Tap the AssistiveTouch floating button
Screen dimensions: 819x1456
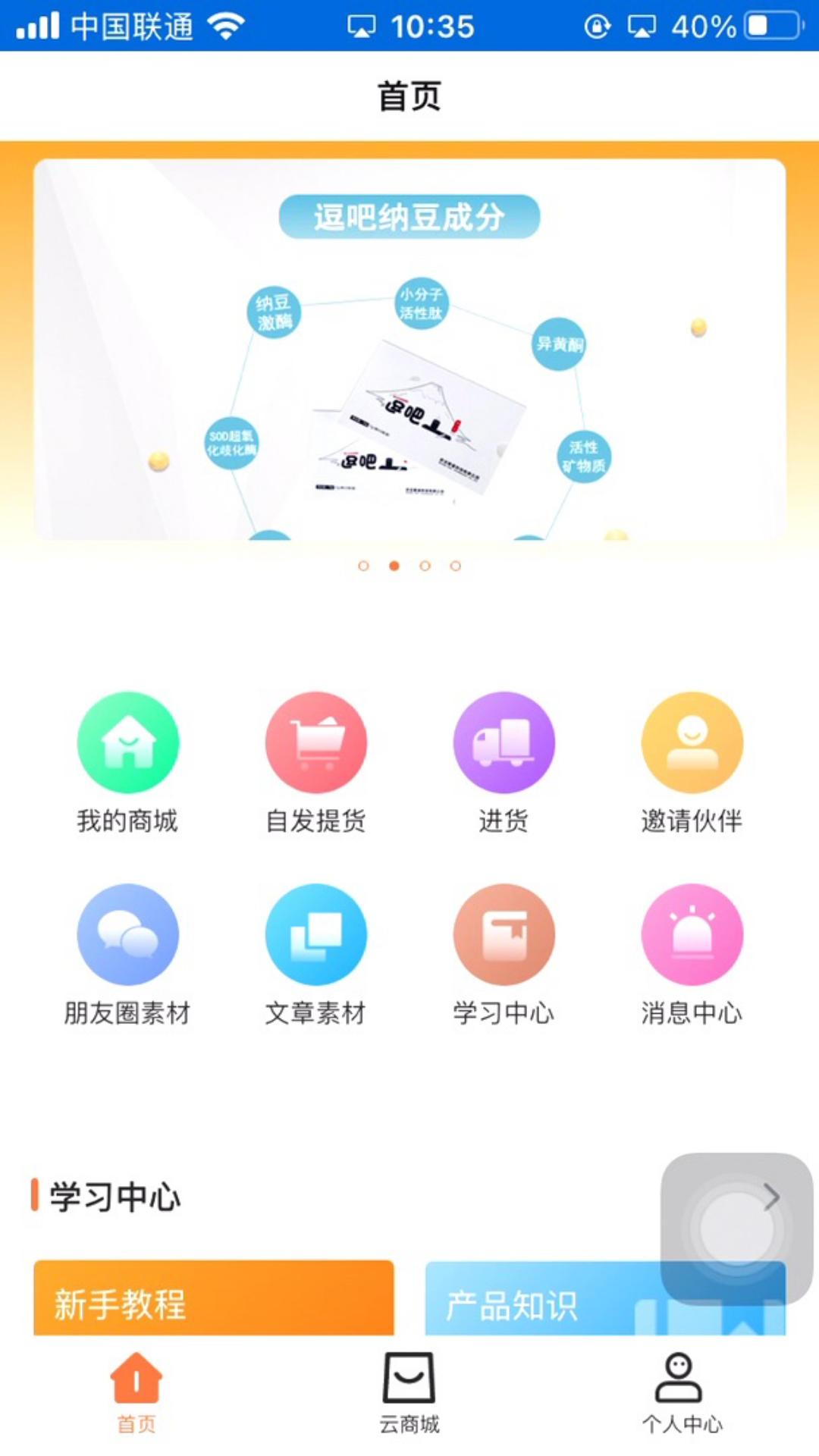[736, 1228]
